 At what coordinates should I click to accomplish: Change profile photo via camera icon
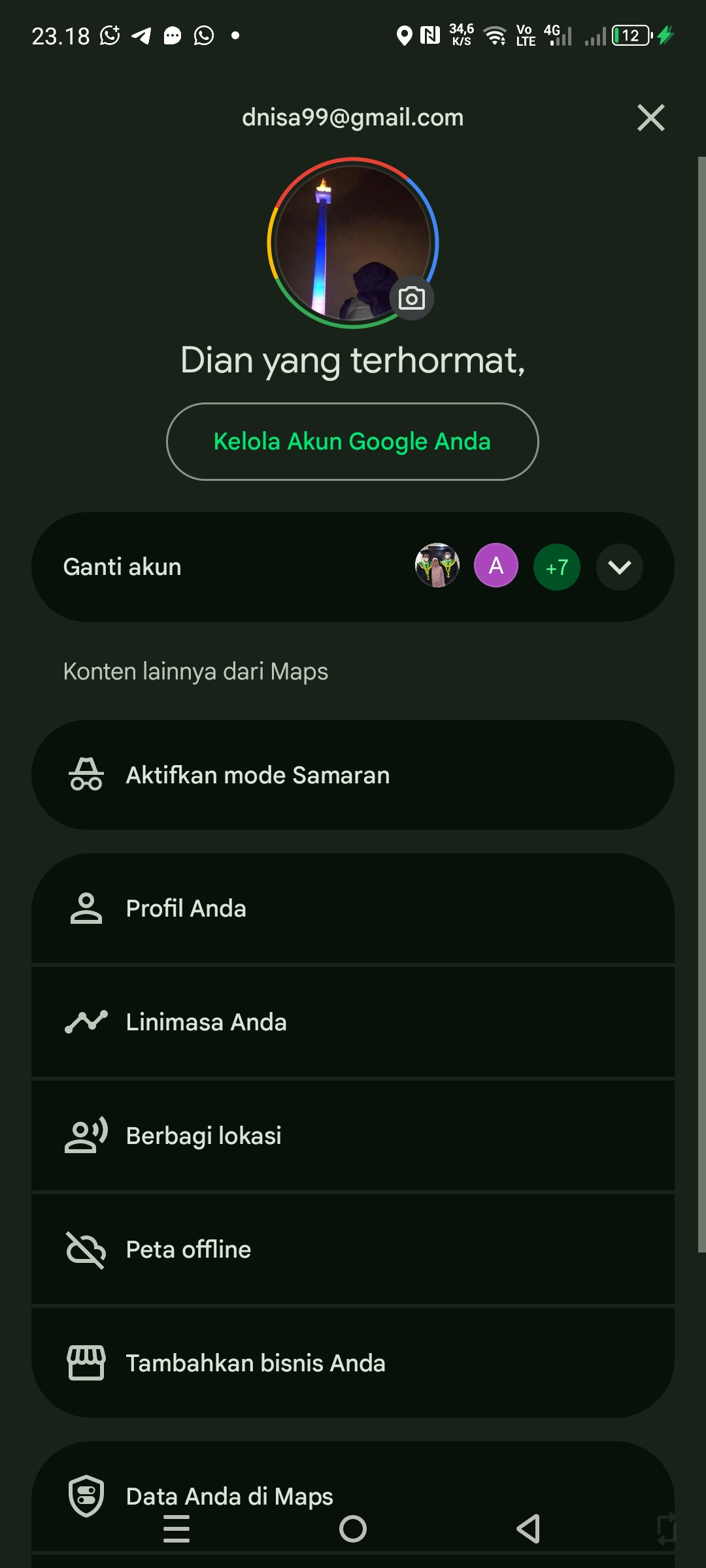tap(412, 299)
